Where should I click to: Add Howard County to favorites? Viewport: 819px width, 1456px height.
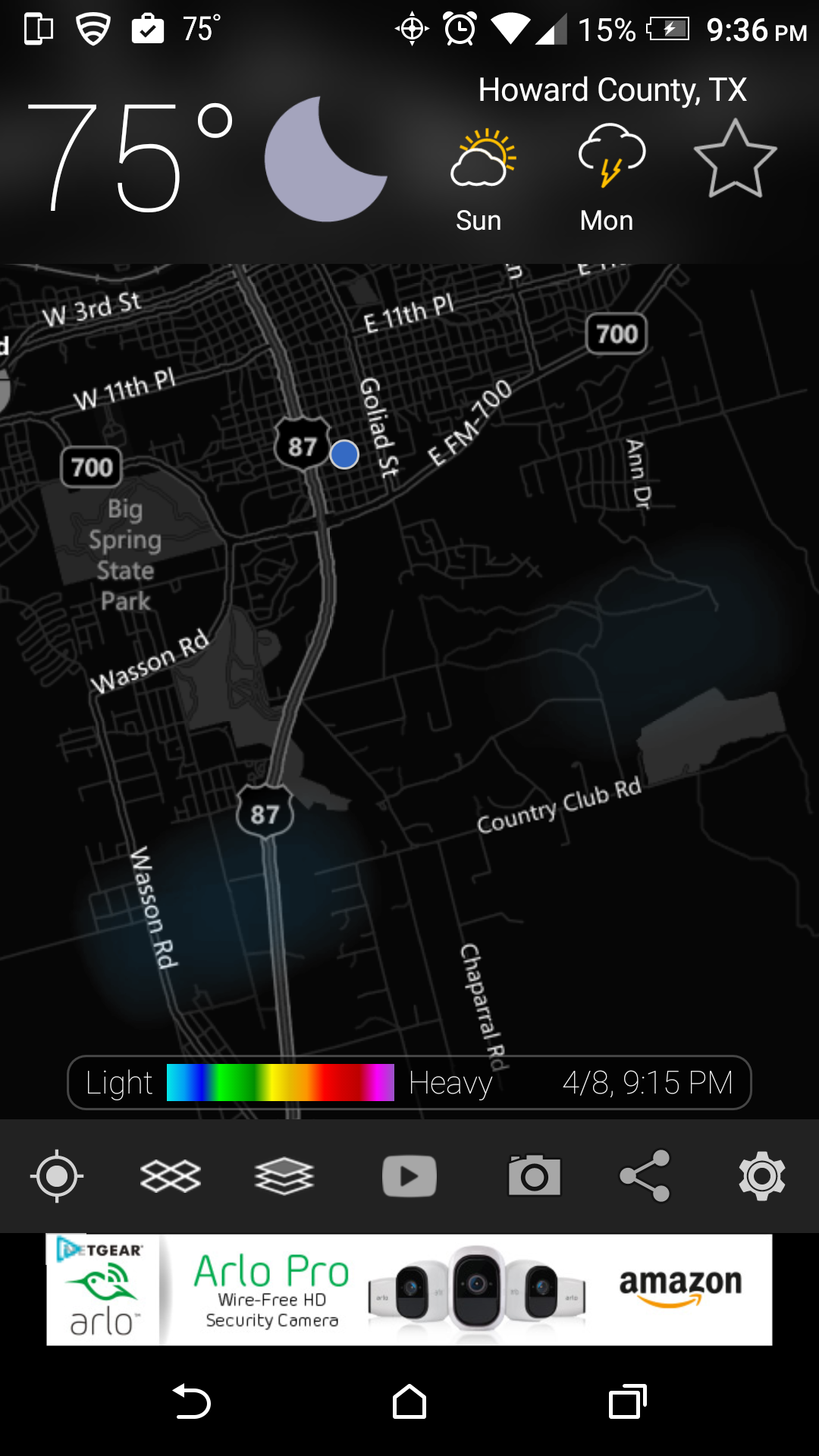click(735, 159)
